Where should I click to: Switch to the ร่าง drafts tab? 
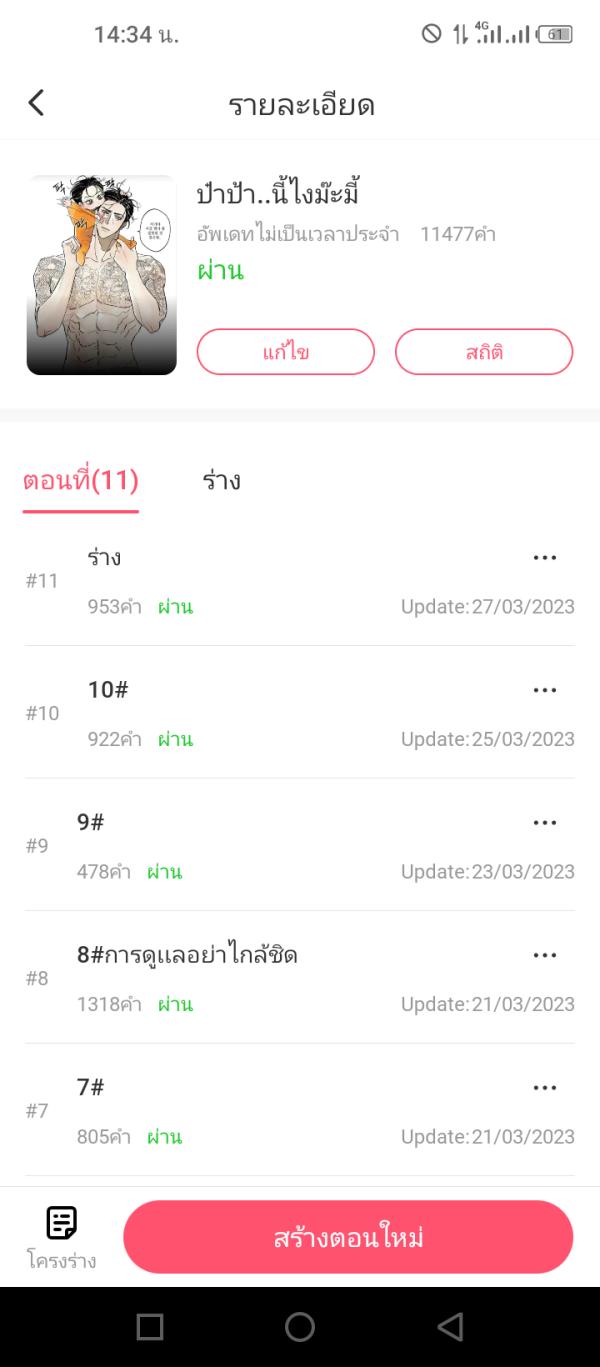[x=221, y=481]
